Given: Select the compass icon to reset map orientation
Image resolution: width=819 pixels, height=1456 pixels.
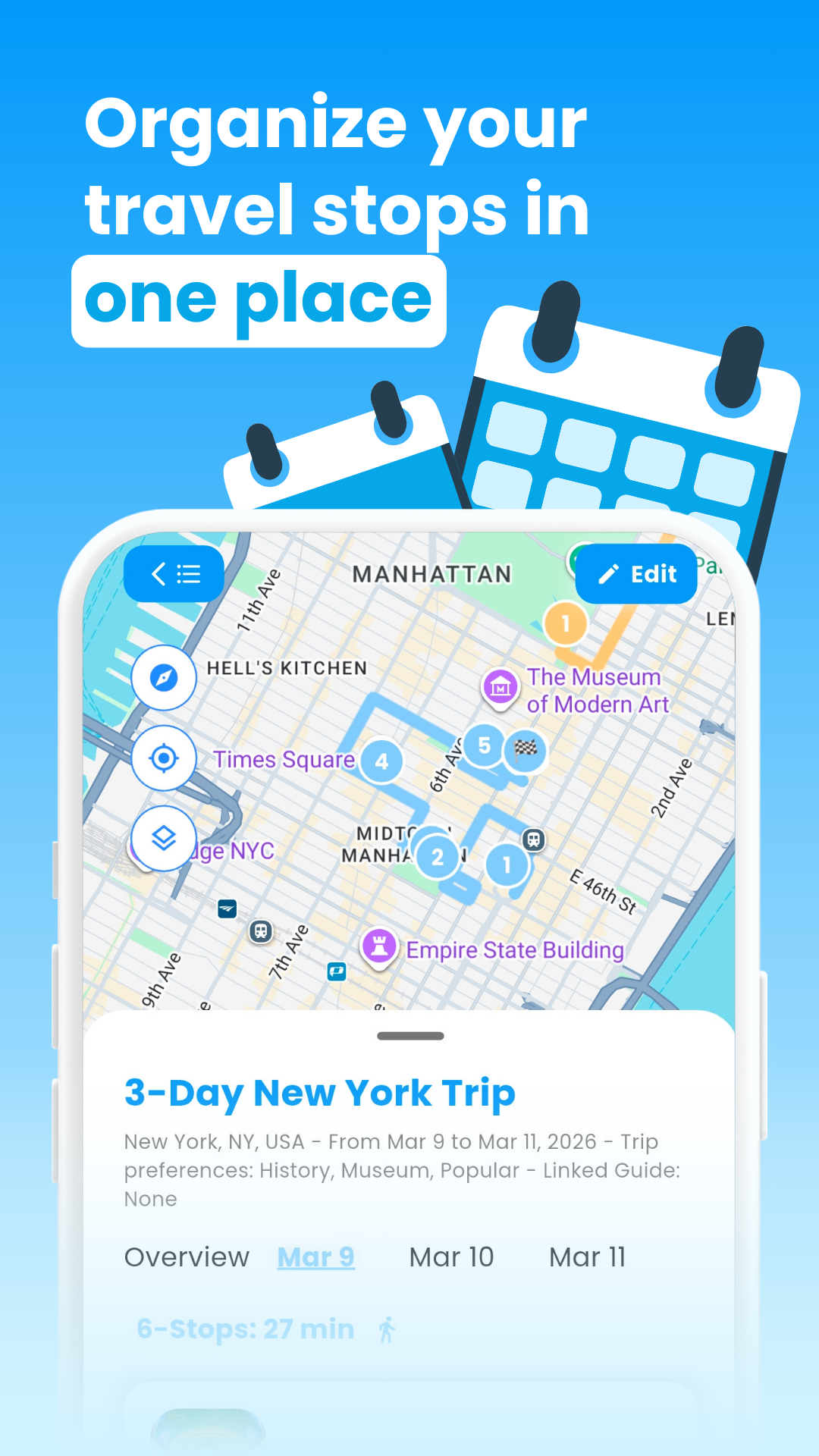Looking at the screenshot, I should [163, 677].
